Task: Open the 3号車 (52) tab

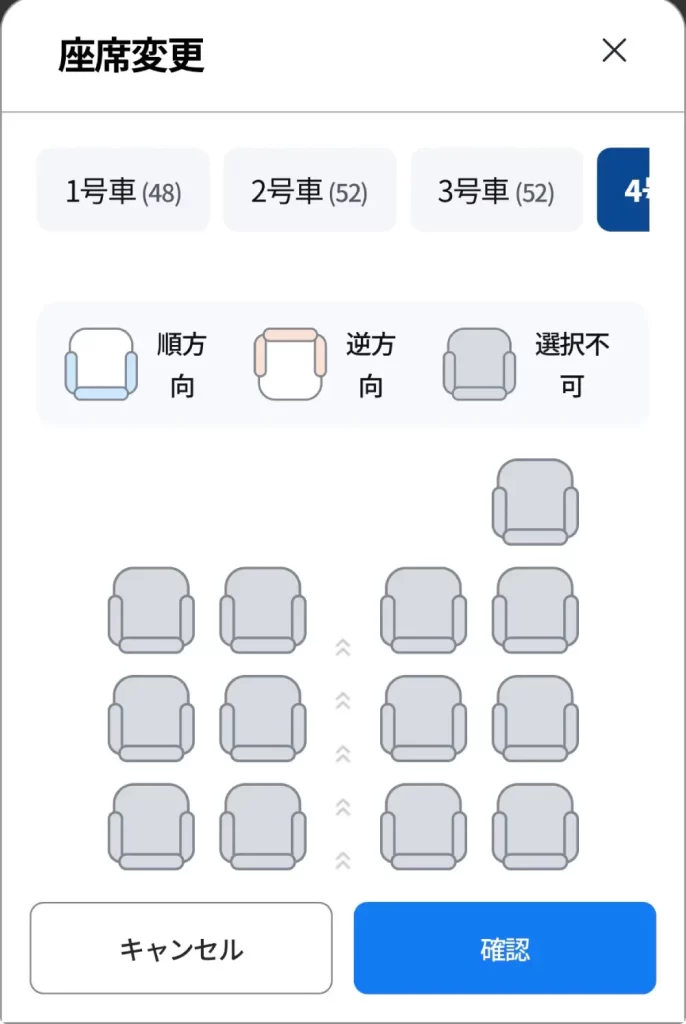Action: coord(496,191)
